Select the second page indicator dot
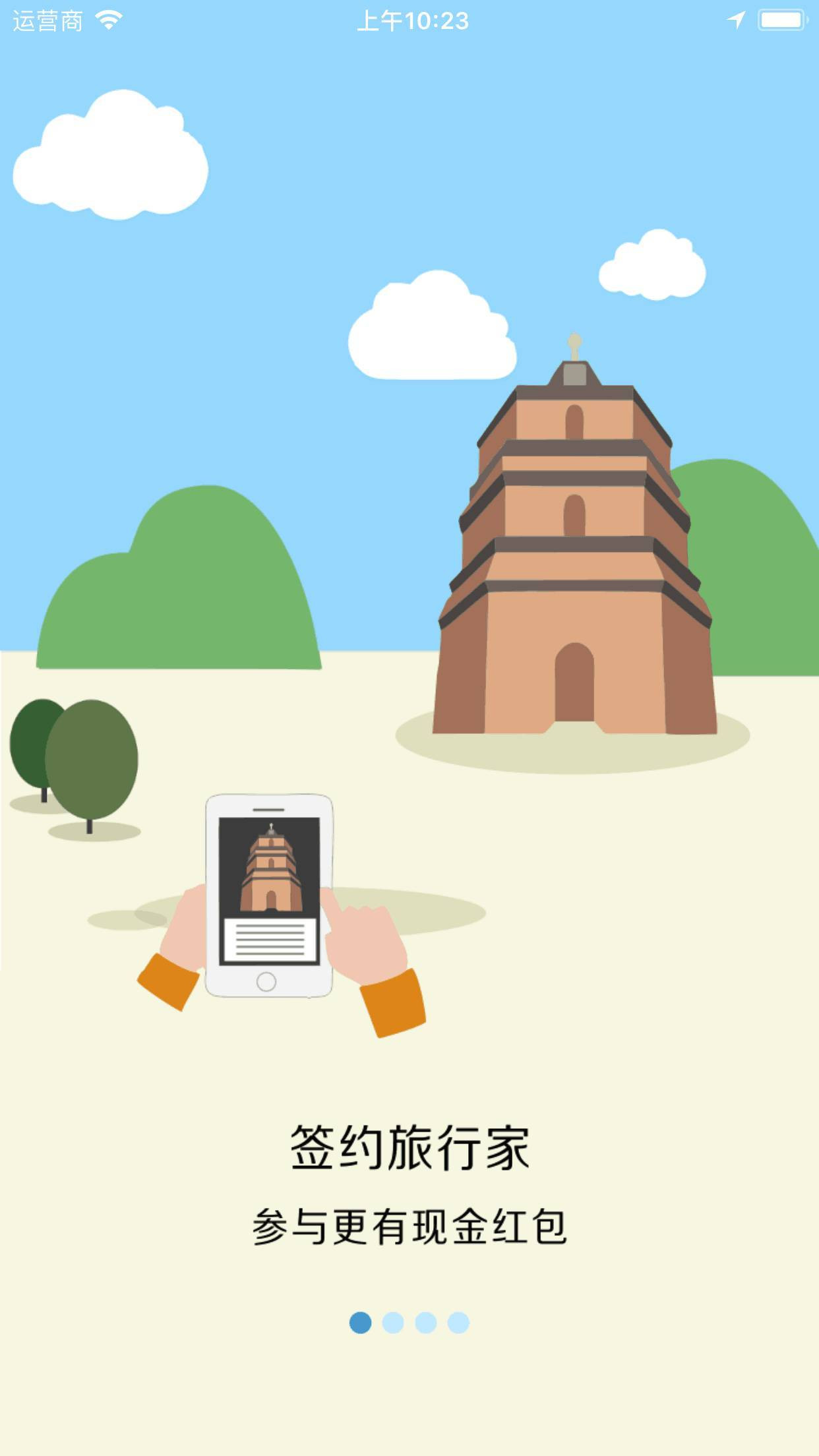Screen dimensions: 819x1456 (x=393, y=1322)
